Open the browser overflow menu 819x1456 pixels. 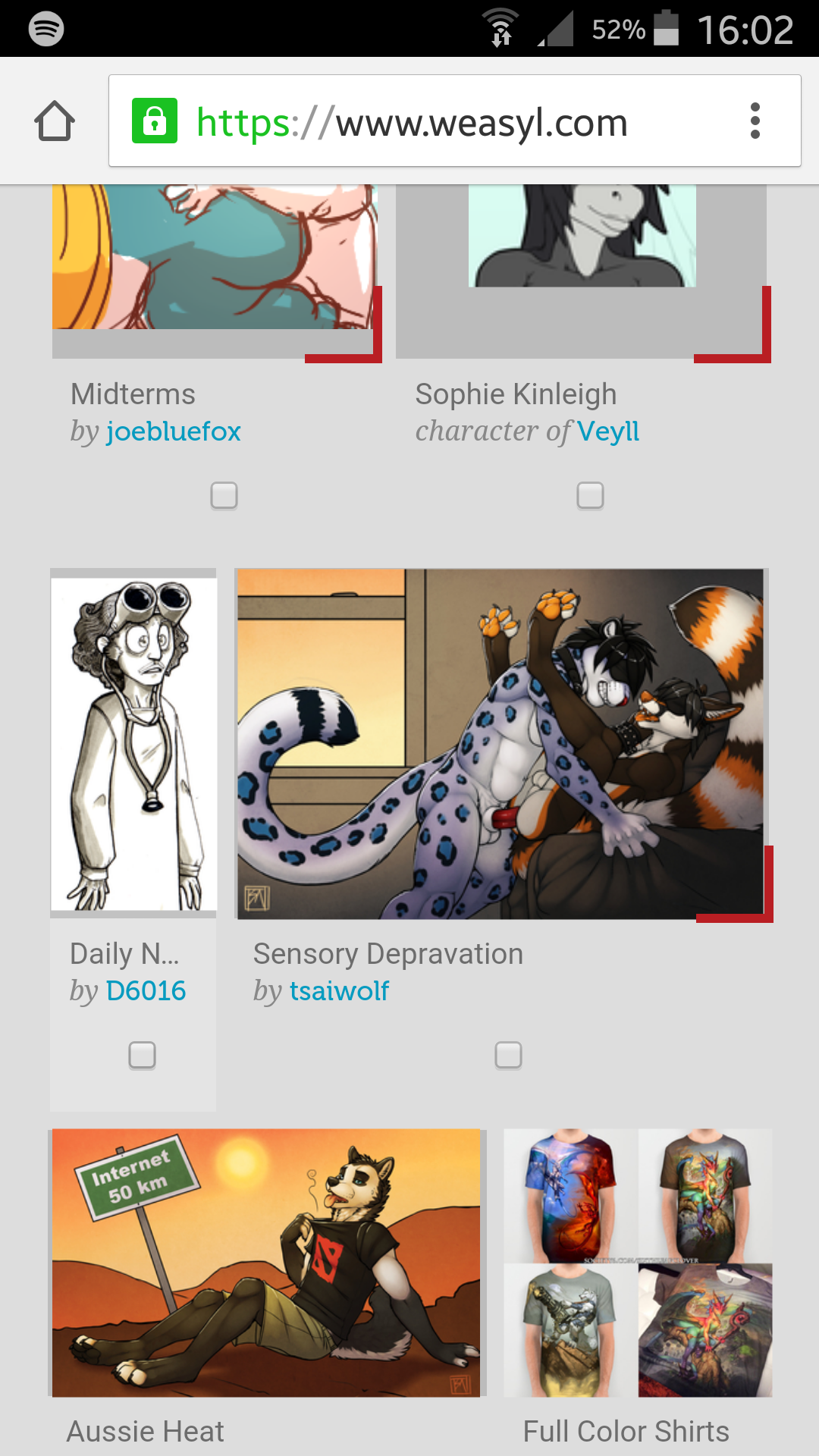click(x=755, y=121)
